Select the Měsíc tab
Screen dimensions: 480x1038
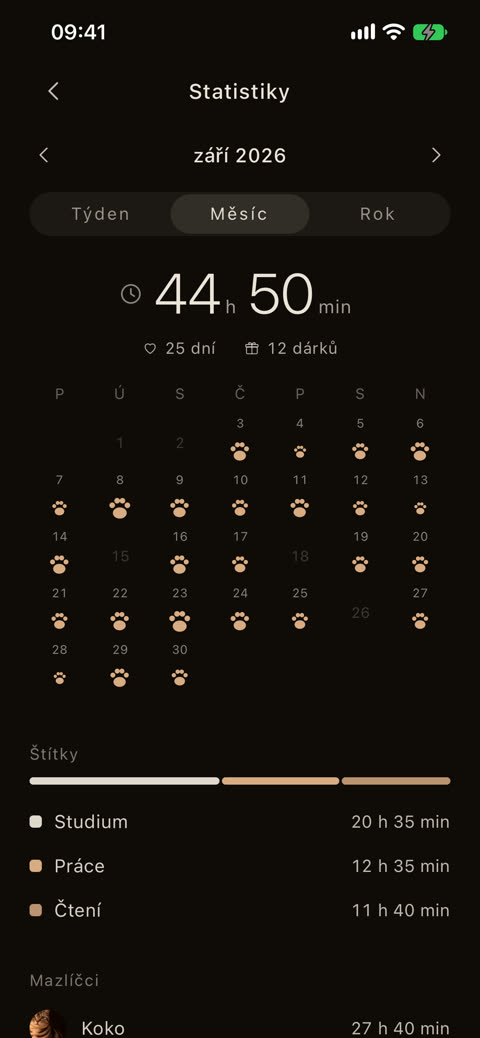tap(240, 214)
